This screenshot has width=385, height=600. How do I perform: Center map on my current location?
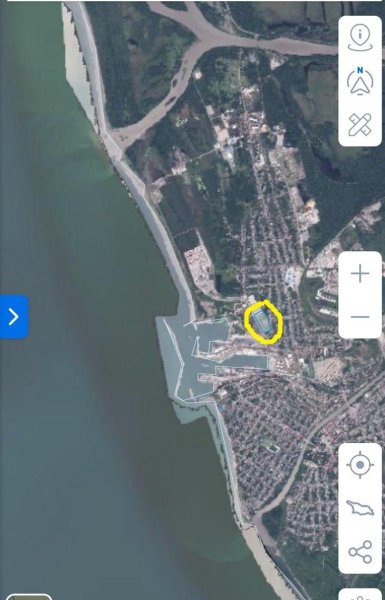click(360, 465)
